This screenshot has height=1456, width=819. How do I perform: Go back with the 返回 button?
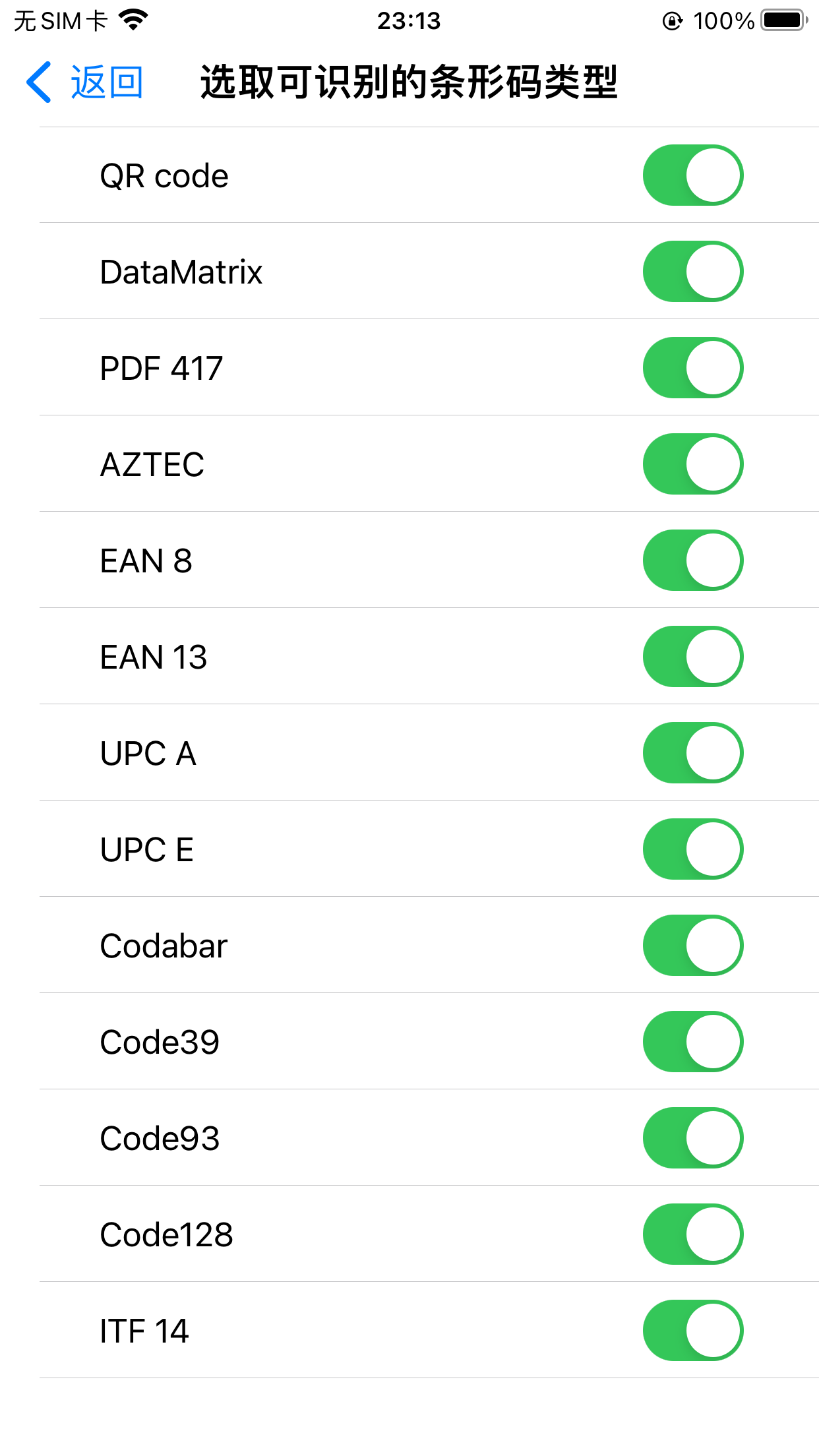pyautogui.click(x=84, y=82)
